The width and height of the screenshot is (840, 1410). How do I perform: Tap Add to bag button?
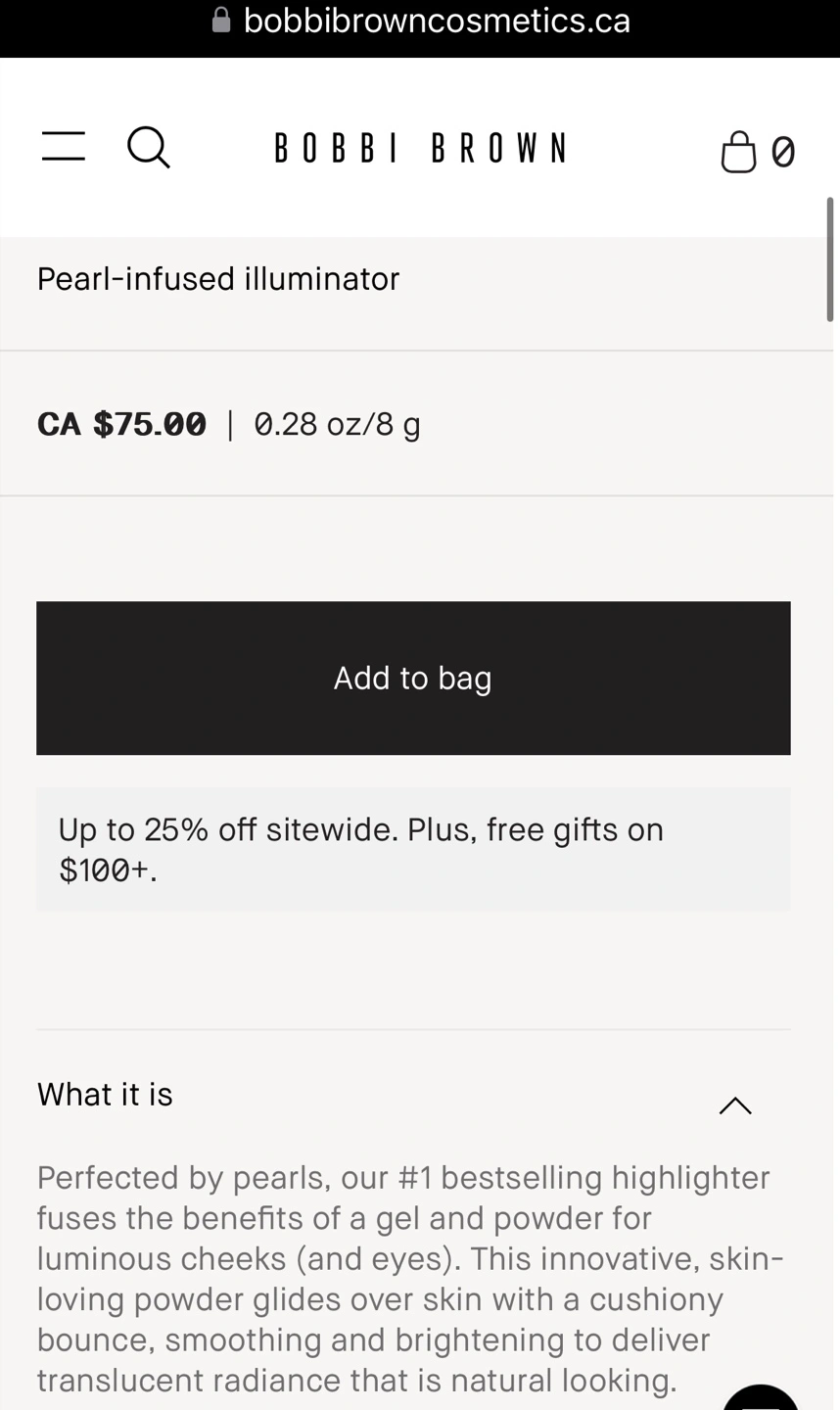point(413,678)
